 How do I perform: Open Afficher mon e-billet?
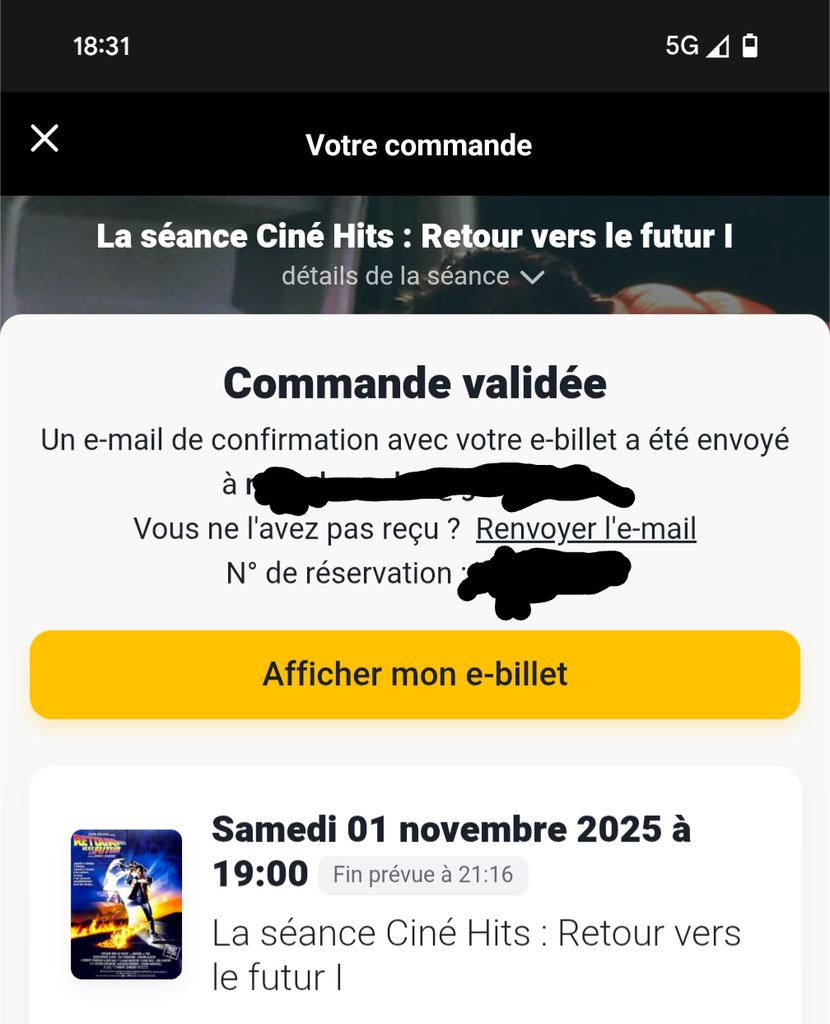click(x=415, y=674)
